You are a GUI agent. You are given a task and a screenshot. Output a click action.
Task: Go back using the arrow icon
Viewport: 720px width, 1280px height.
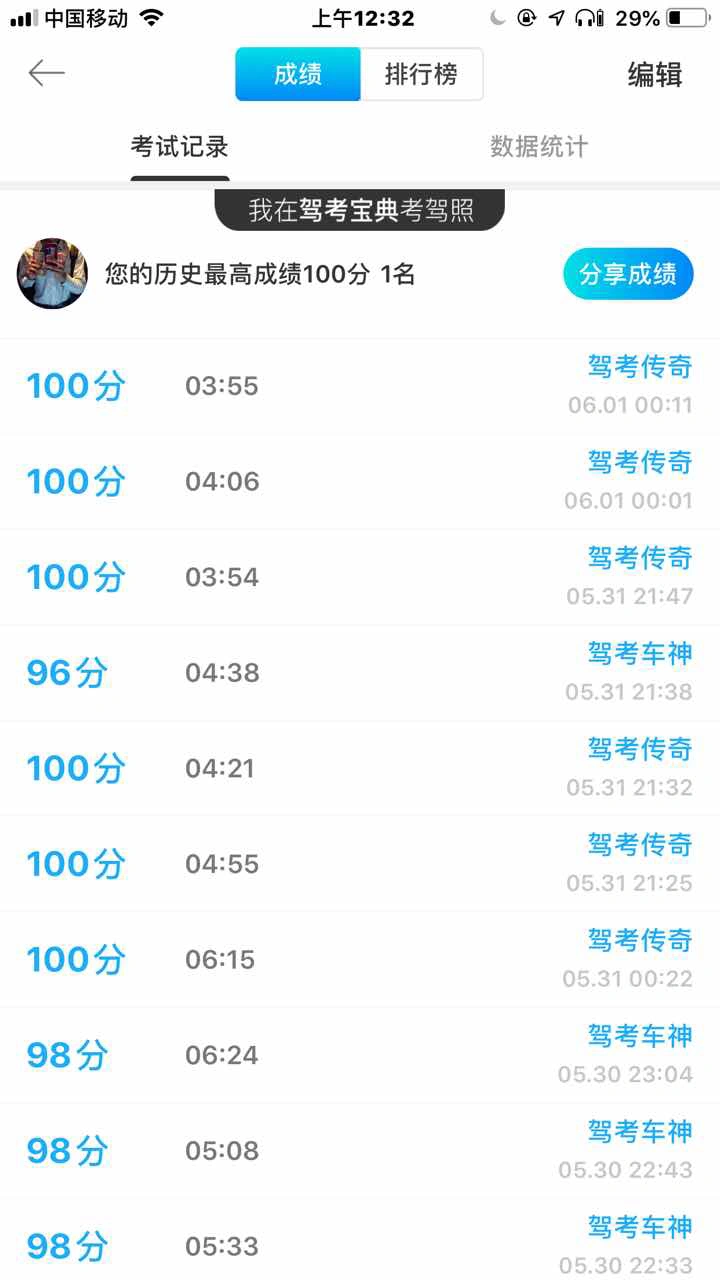tap(46, 73)
